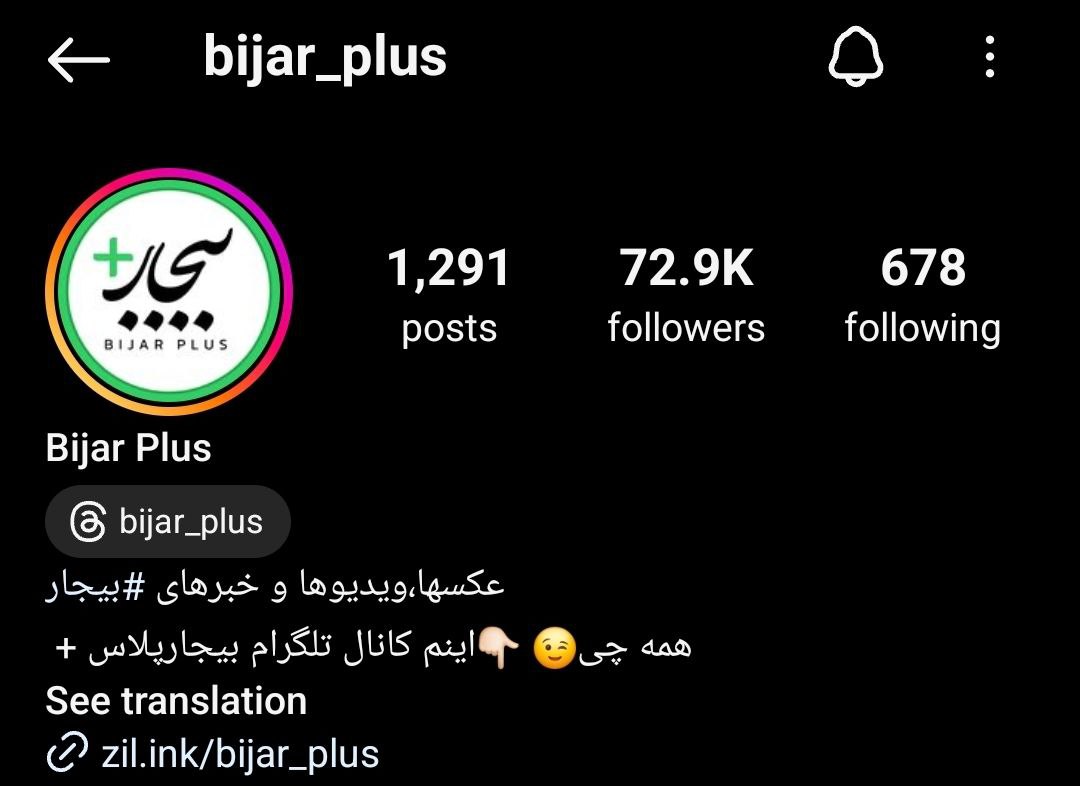Open the three-dot overflow menu

click(989, 57)
